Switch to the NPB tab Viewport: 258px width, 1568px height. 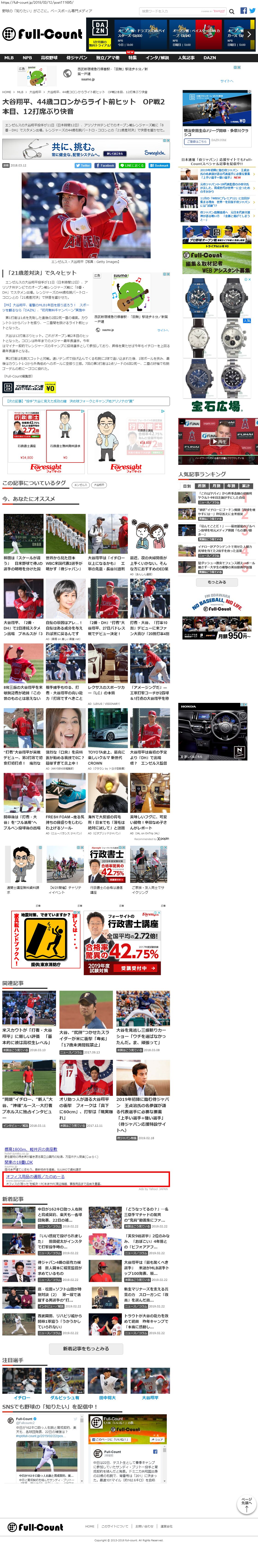27,58
